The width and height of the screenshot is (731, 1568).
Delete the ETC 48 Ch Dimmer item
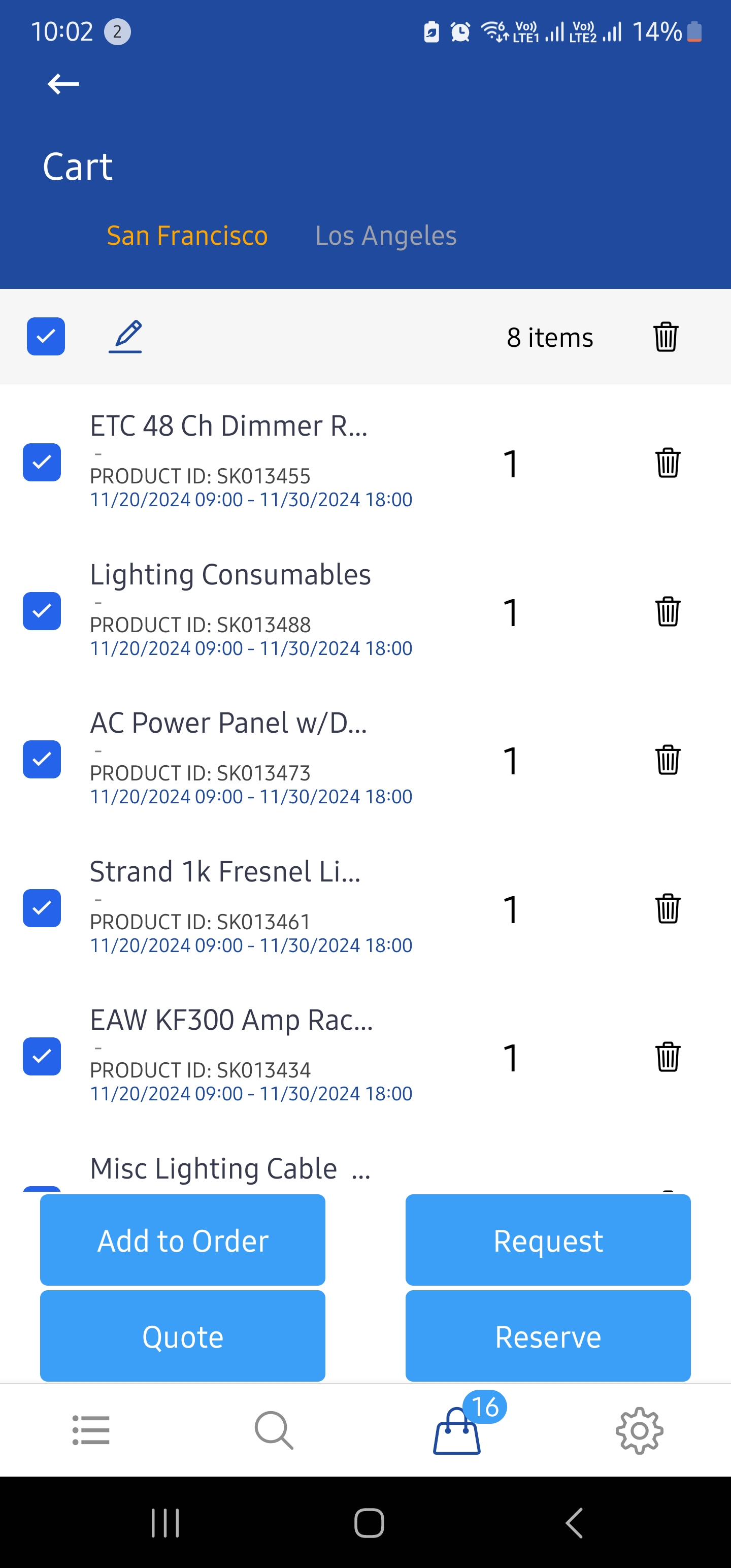tap(667, 463)
